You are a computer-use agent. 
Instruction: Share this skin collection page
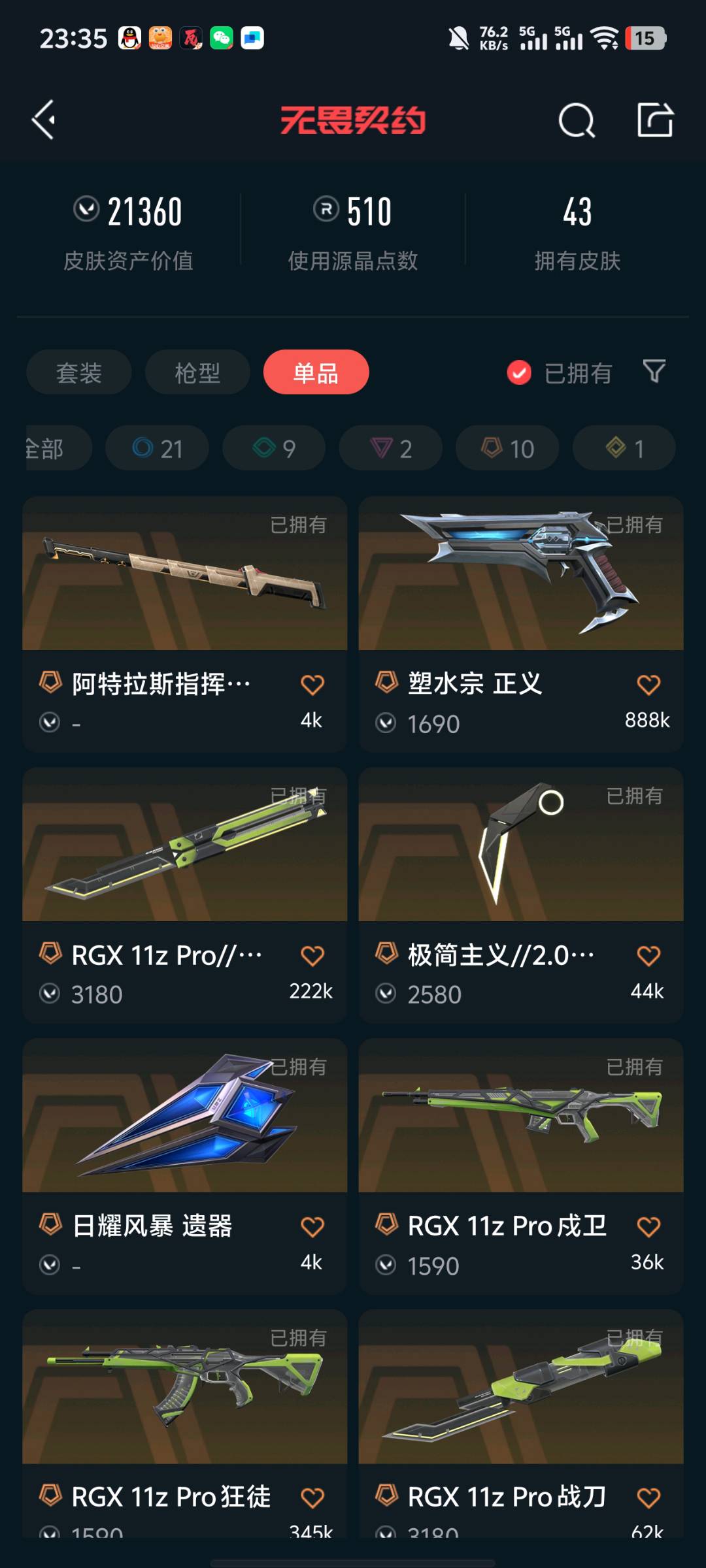(655, 120)
